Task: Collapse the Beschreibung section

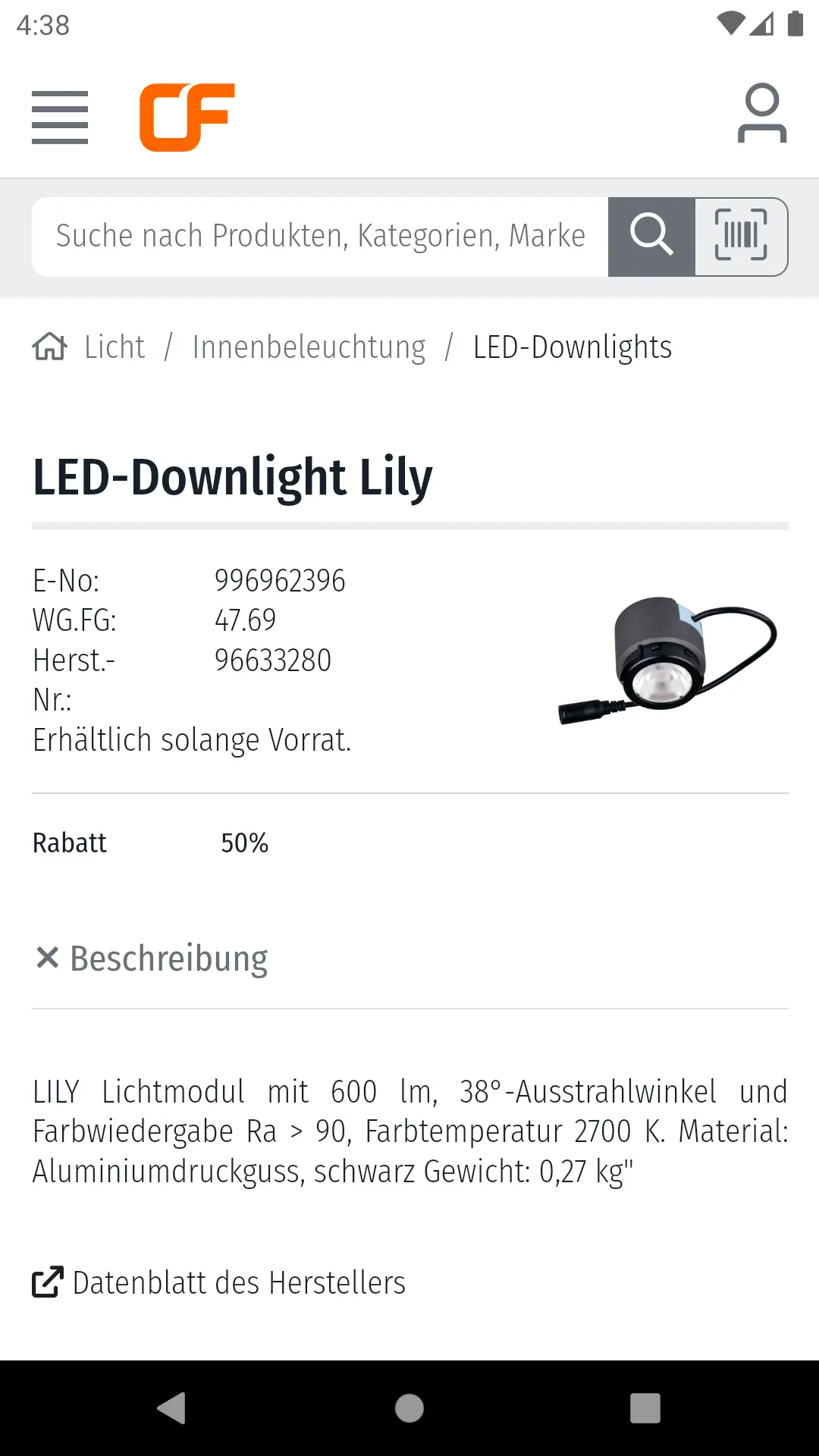Action: click(x=152, y=959)
